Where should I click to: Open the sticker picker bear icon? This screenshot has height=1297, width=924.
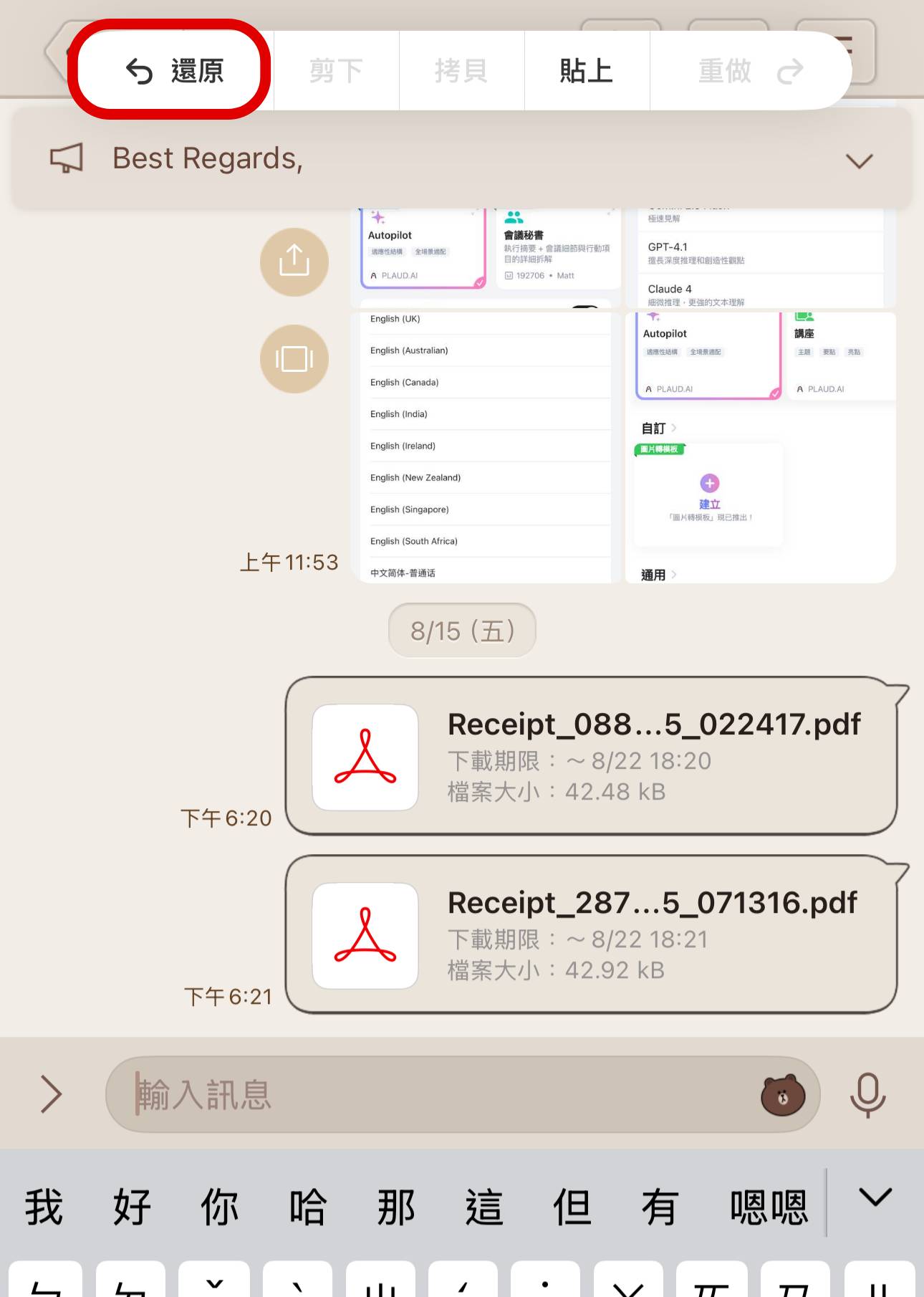[x=782, y=1095]
